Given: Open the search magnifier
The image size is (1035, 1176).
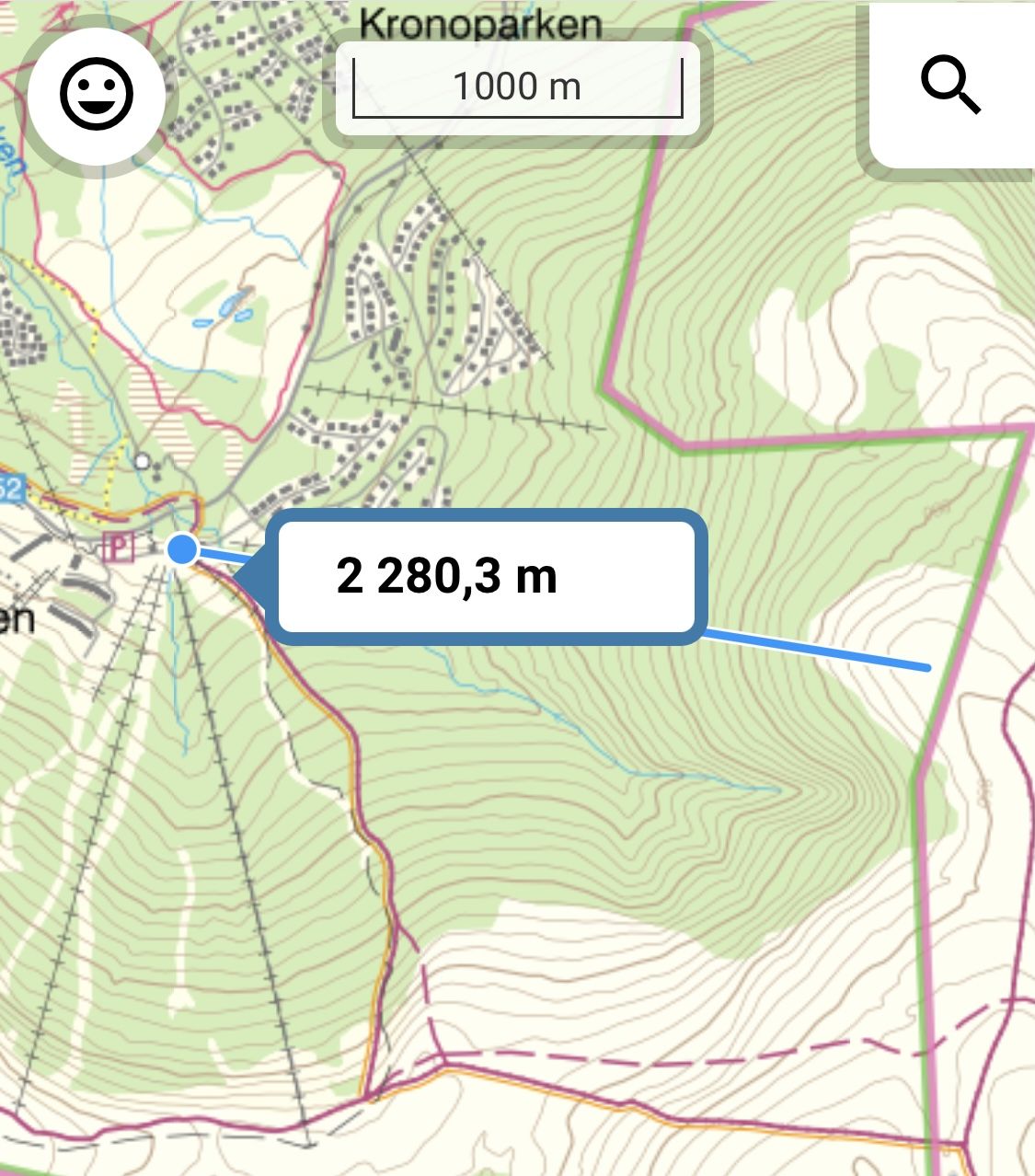Looking at the screenshot, I should click(951, 85).
